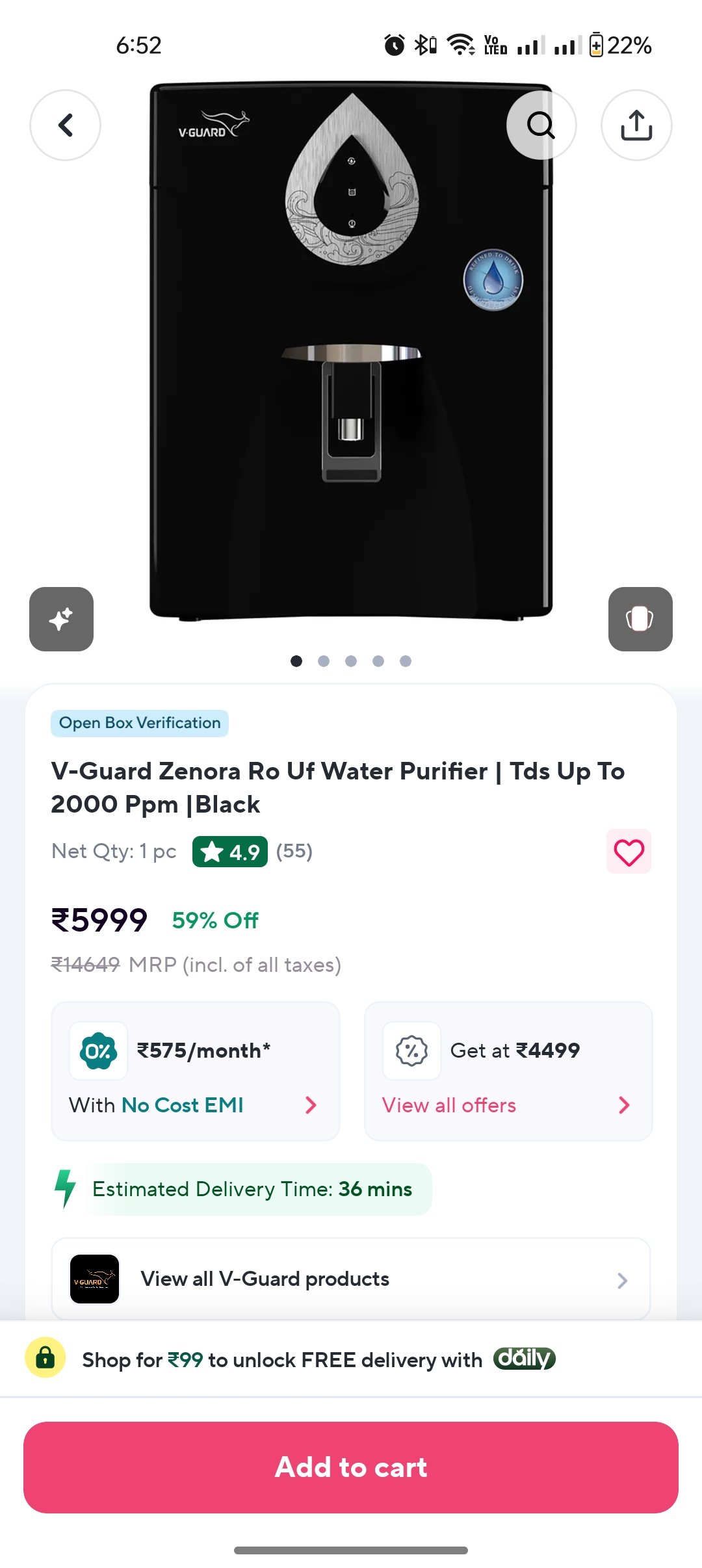This screenshot has height=1568, width=702.
Task: Open the search icon
Action: (x=541, y=125)
